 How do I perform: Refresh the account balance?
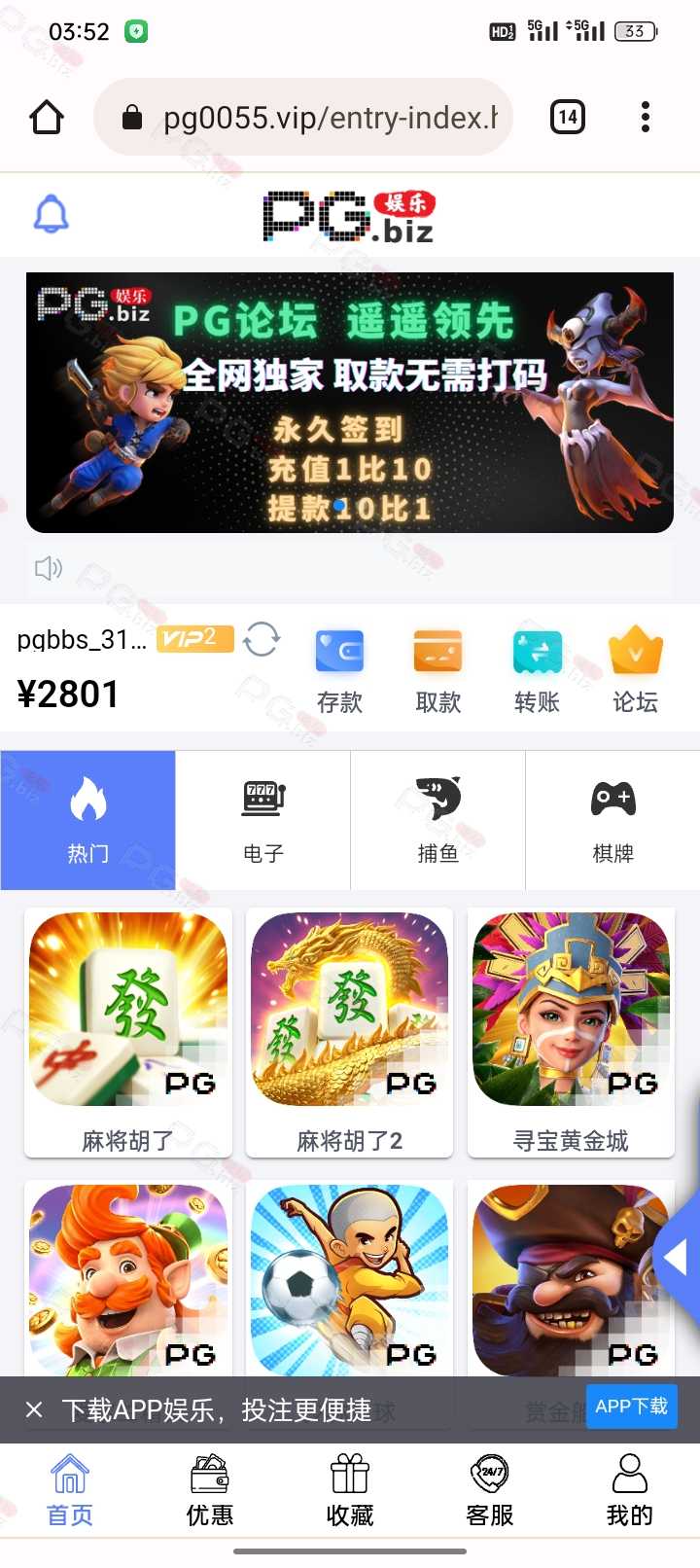pyautogui.click(x=262, y=639)
